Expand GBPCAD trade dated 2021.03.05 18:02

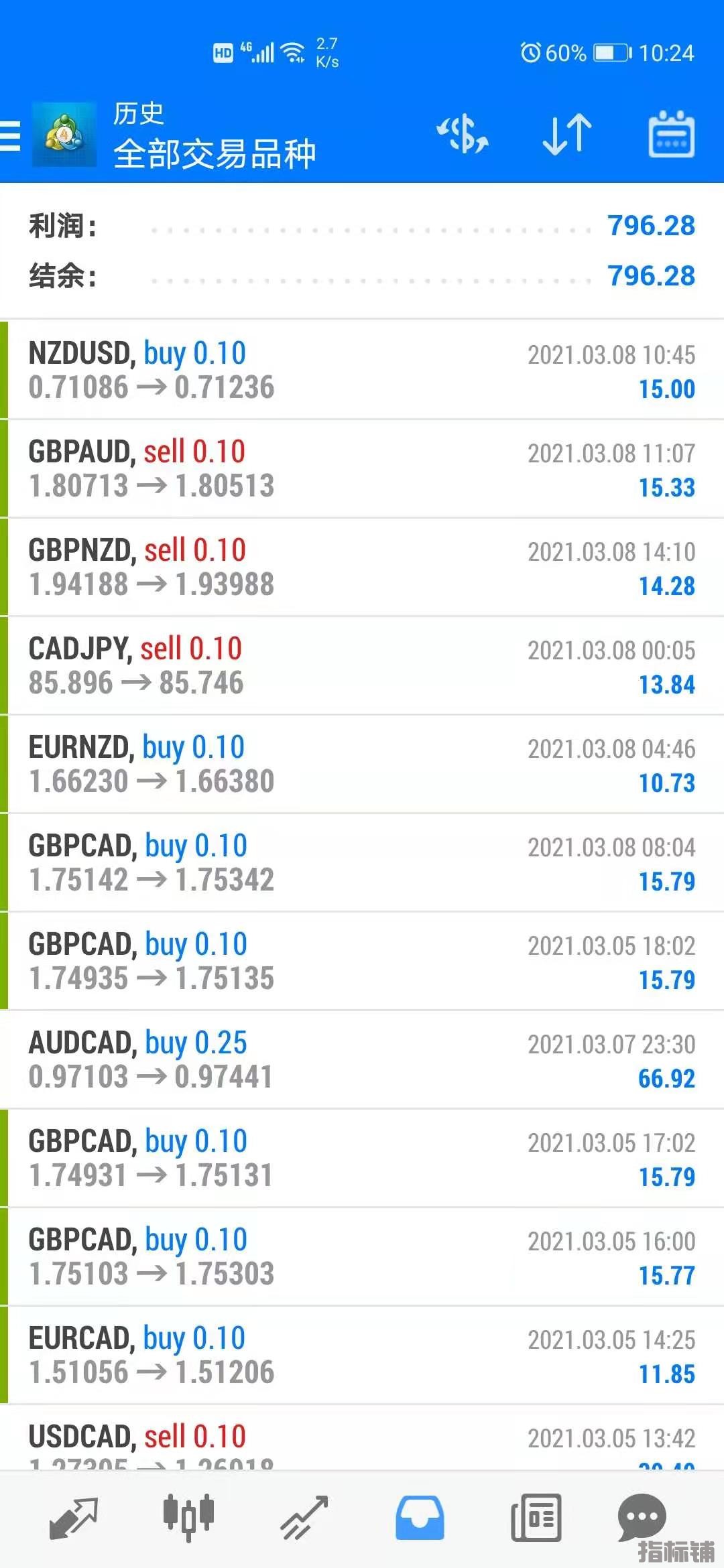pyautogui.click(x=362, y=962)
